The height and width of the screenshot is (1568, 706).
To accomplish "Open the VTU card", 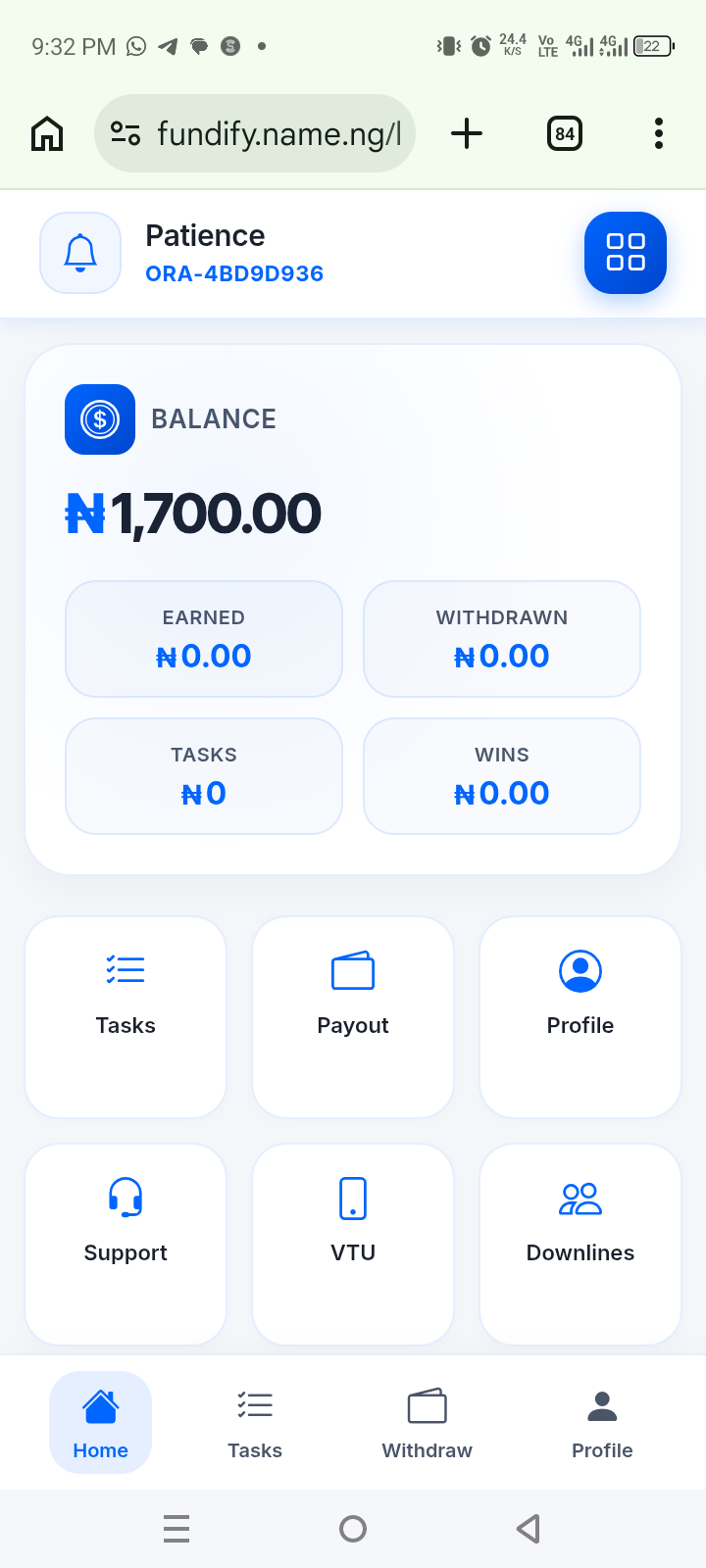I will click(353, 1244).
